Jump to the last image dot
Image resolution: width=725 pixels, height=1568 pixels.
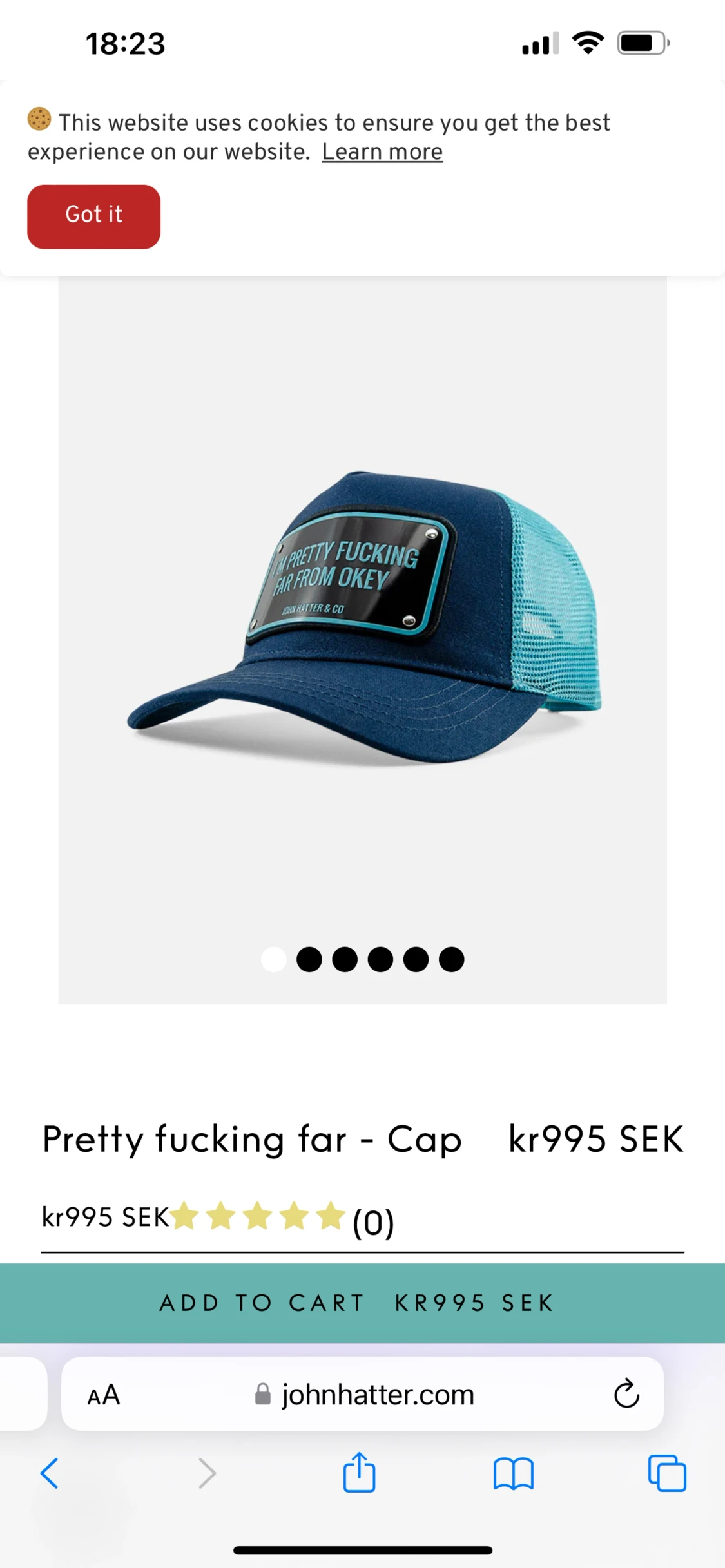pyautogui.click(x=452, y=959)
